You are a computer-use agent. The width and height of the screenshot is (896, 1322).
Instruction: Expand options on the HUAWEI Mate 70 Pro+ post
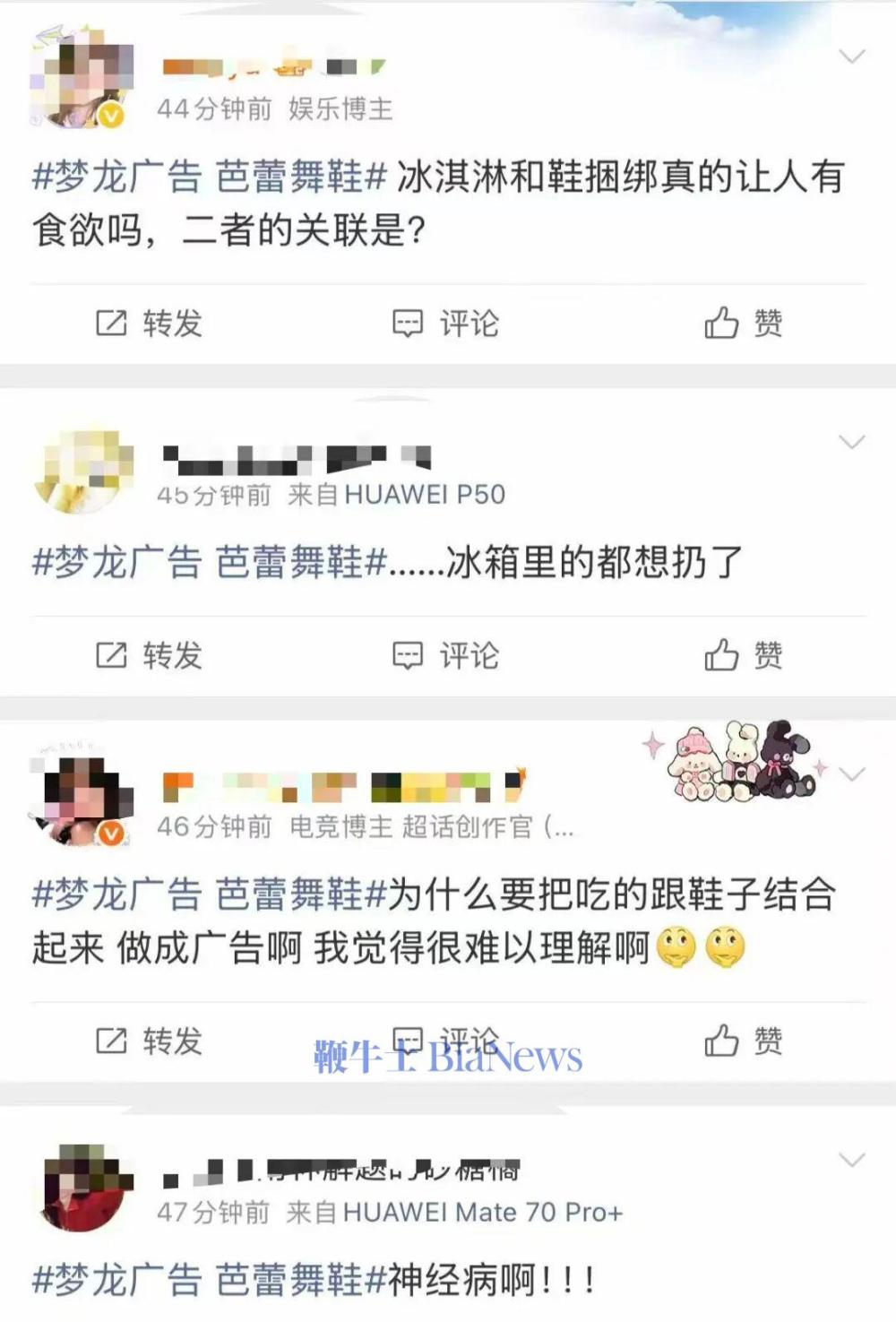pyautogui.click(x=851, y=1160)
